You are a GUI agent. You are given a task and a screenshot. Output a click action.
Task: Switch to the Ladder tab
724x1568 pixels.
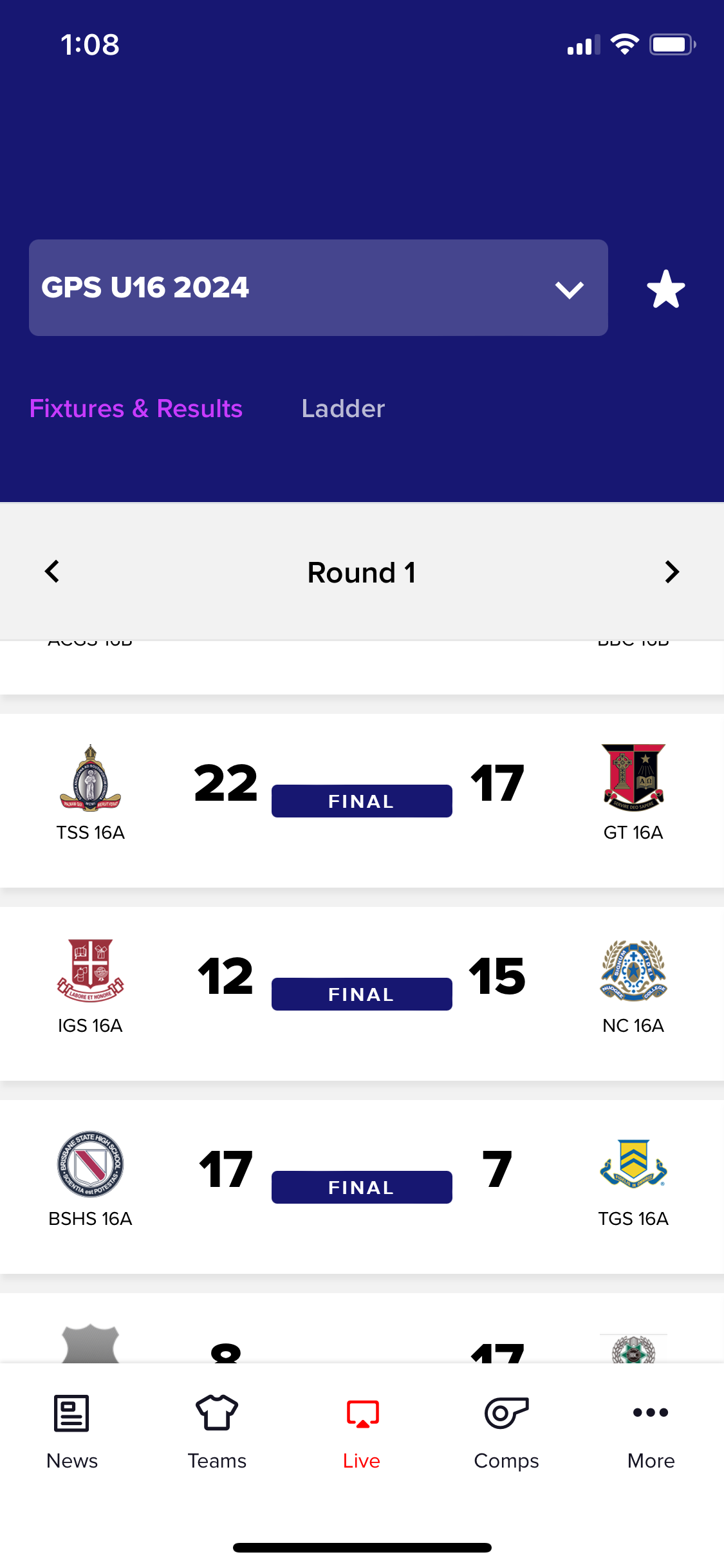[343, 409]
